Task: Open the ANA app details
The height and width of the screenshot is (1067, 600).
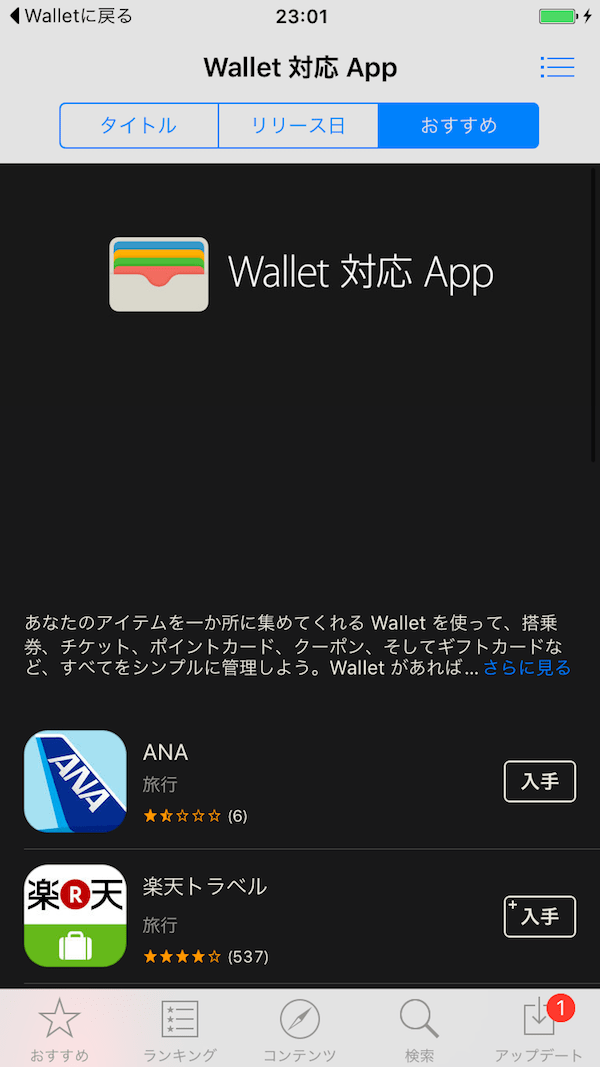Action: tap(166, 752)
